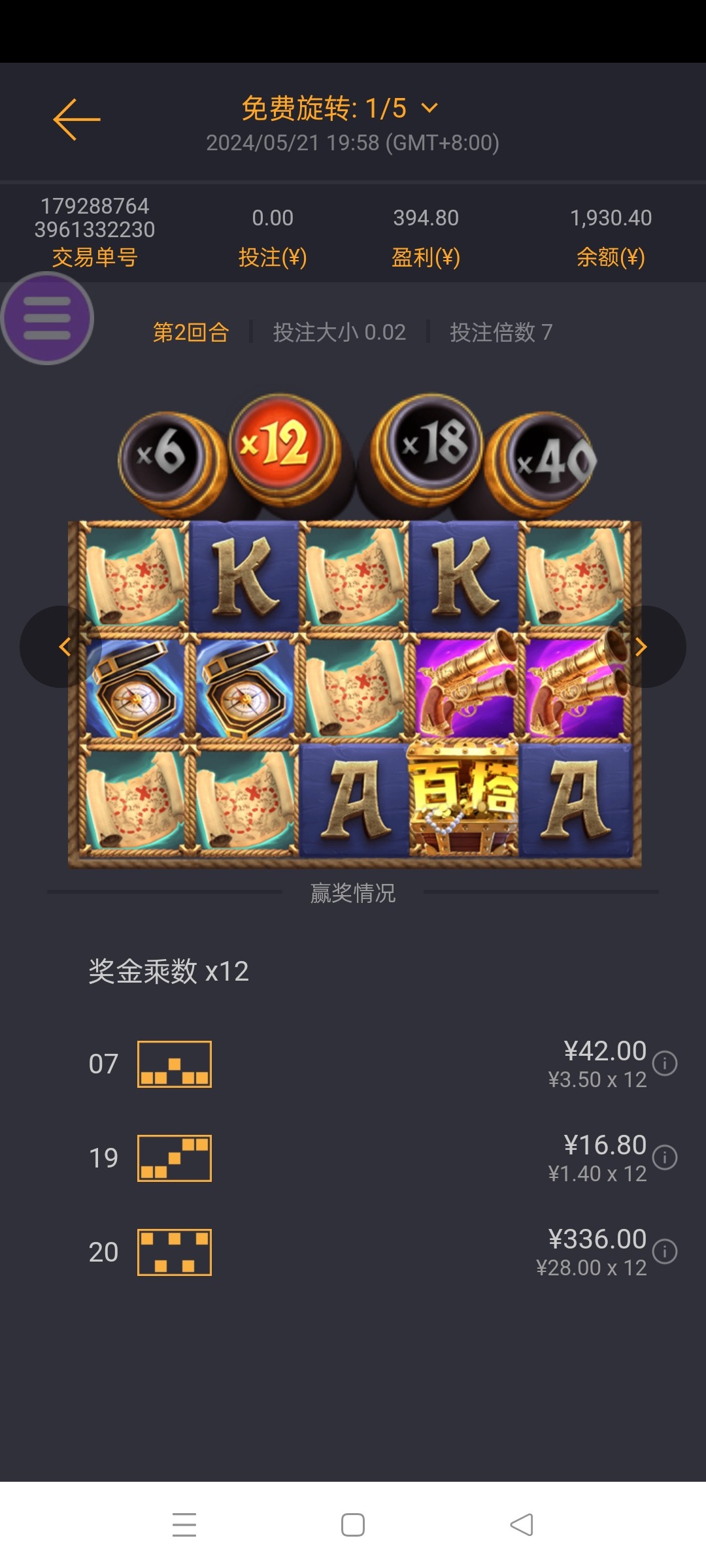Open info for the ¥336.00 win line
Image resolution: width=706 pixels, height=1568 pixels.
coord(665,1251)
